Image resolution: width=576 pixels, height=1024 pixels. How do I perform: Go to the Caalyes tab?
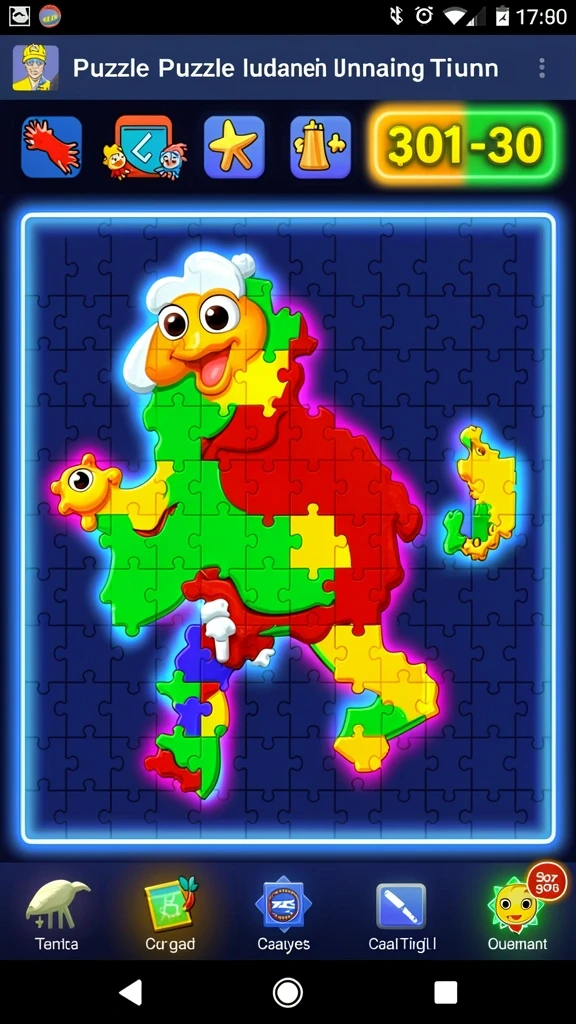(283, 915)
